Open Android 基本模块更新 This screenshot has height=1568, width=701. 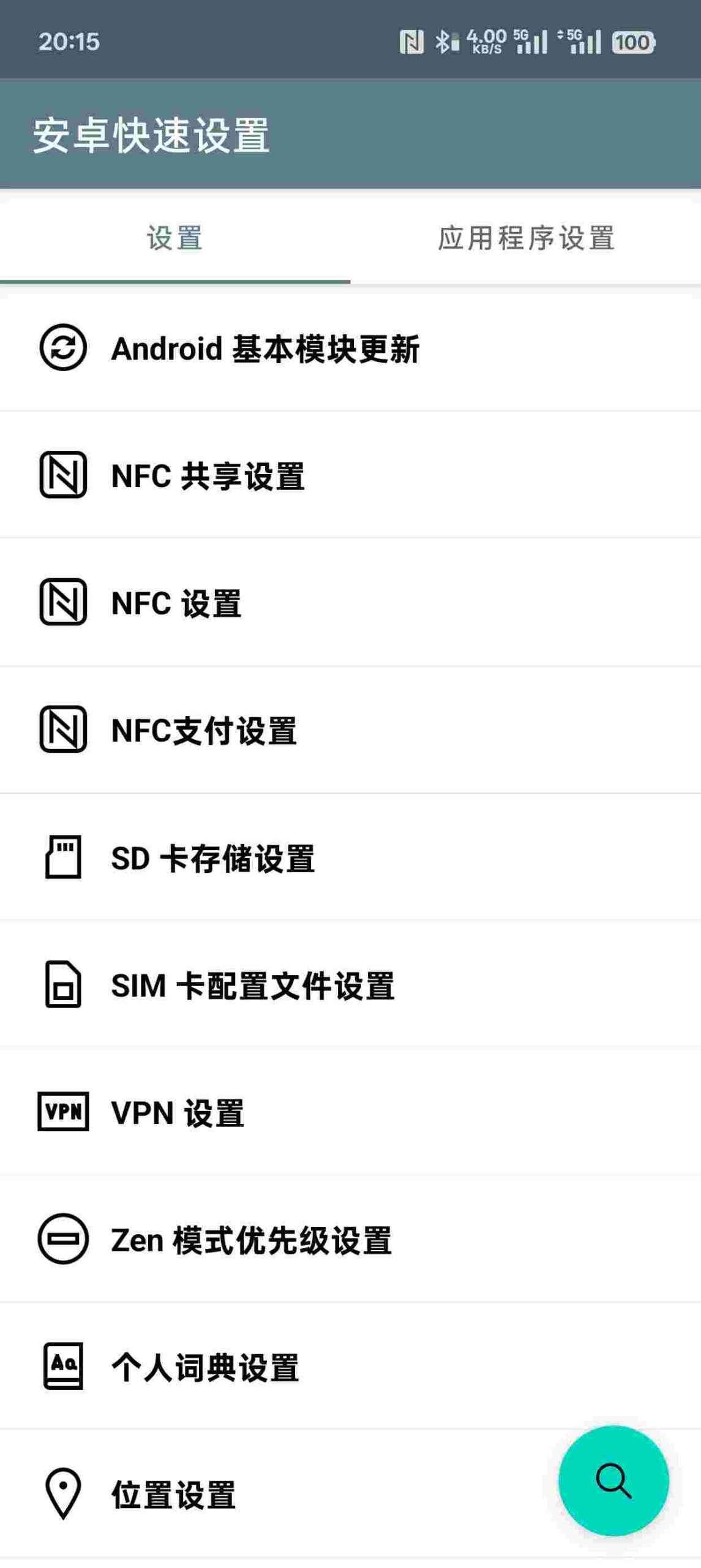tap(265, 349)
